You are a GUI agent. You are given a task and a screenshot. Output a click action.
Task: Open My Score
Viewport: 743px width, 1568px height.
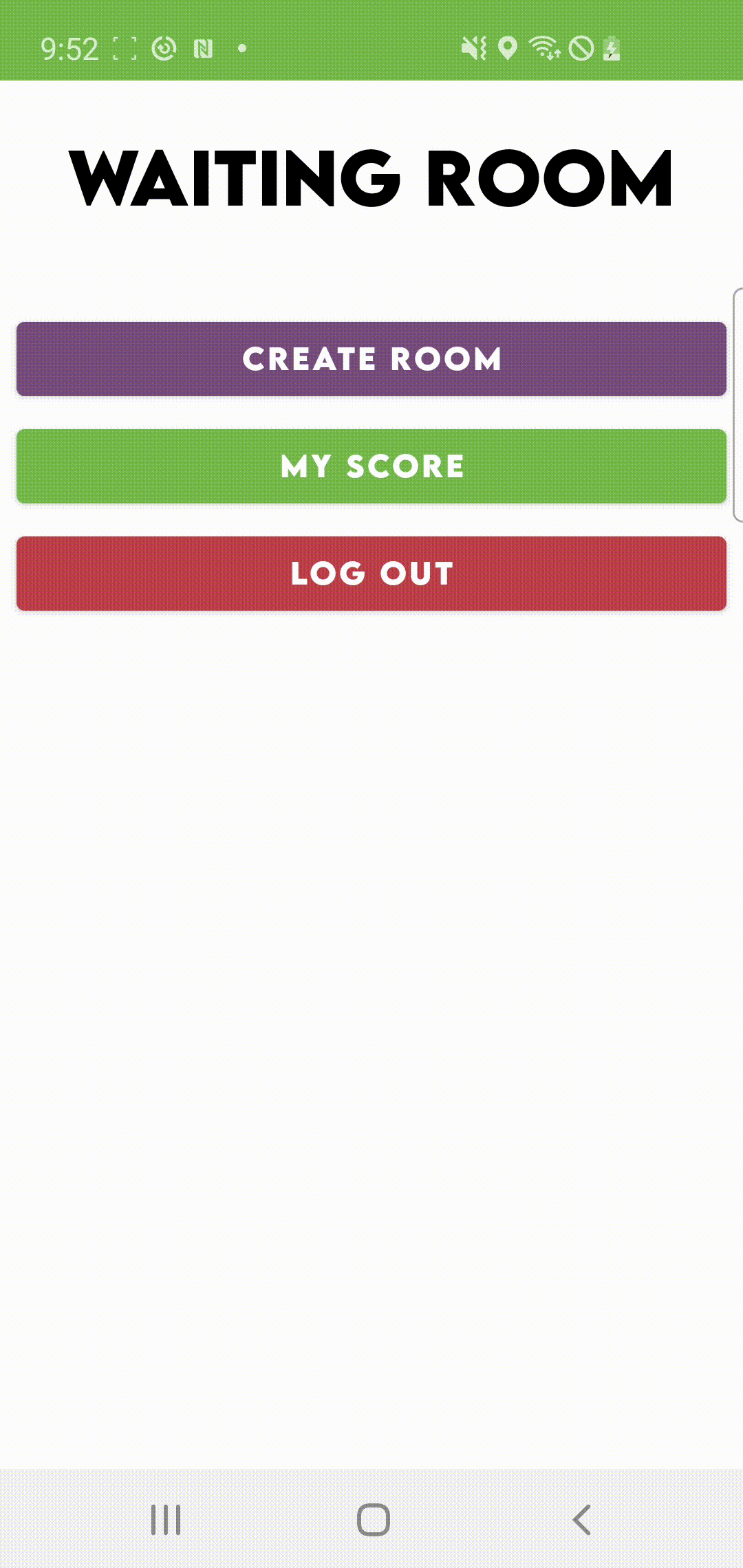tap(371, 466)
